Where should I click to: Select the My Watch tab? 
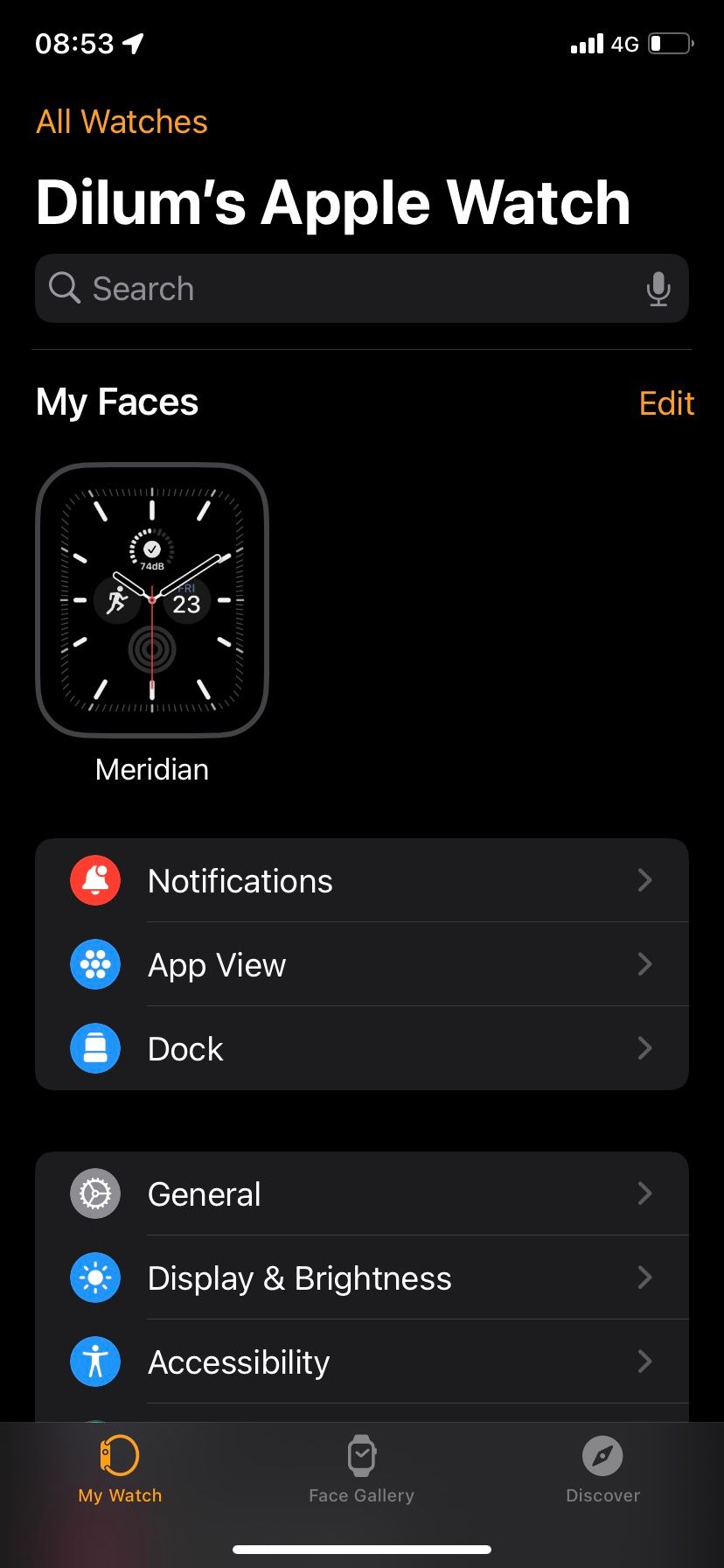(x=120, y=1470)
